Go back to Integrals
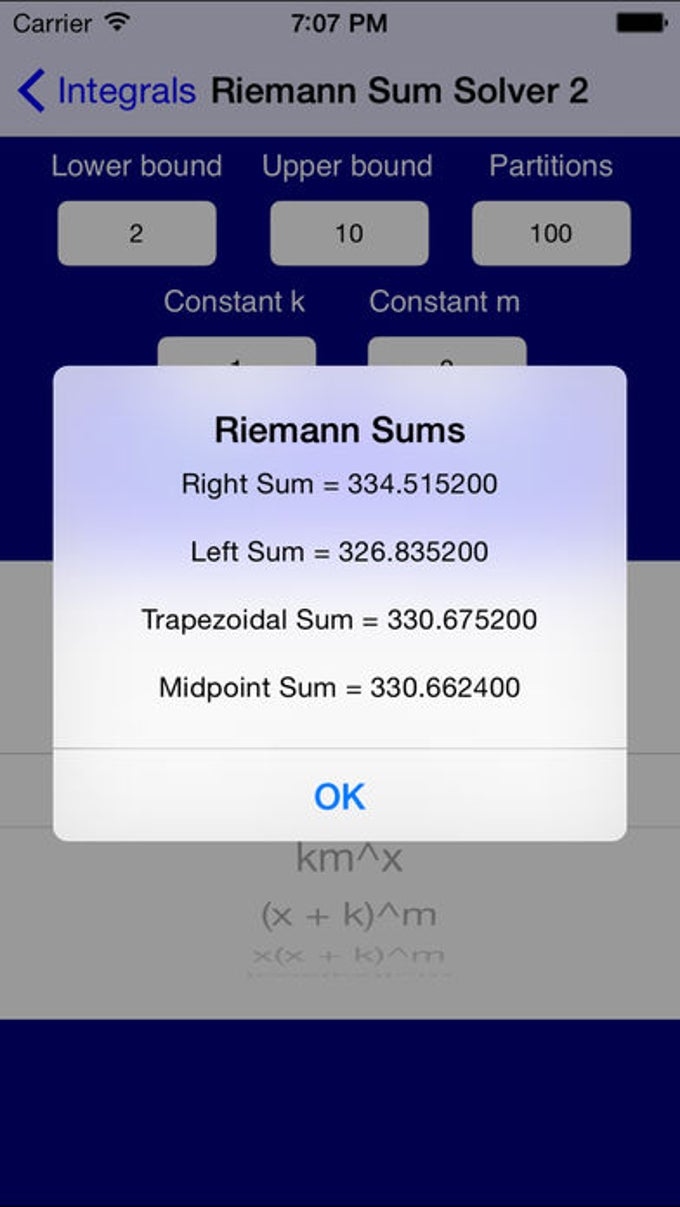Screen dimensions: 680x1207 107,91
